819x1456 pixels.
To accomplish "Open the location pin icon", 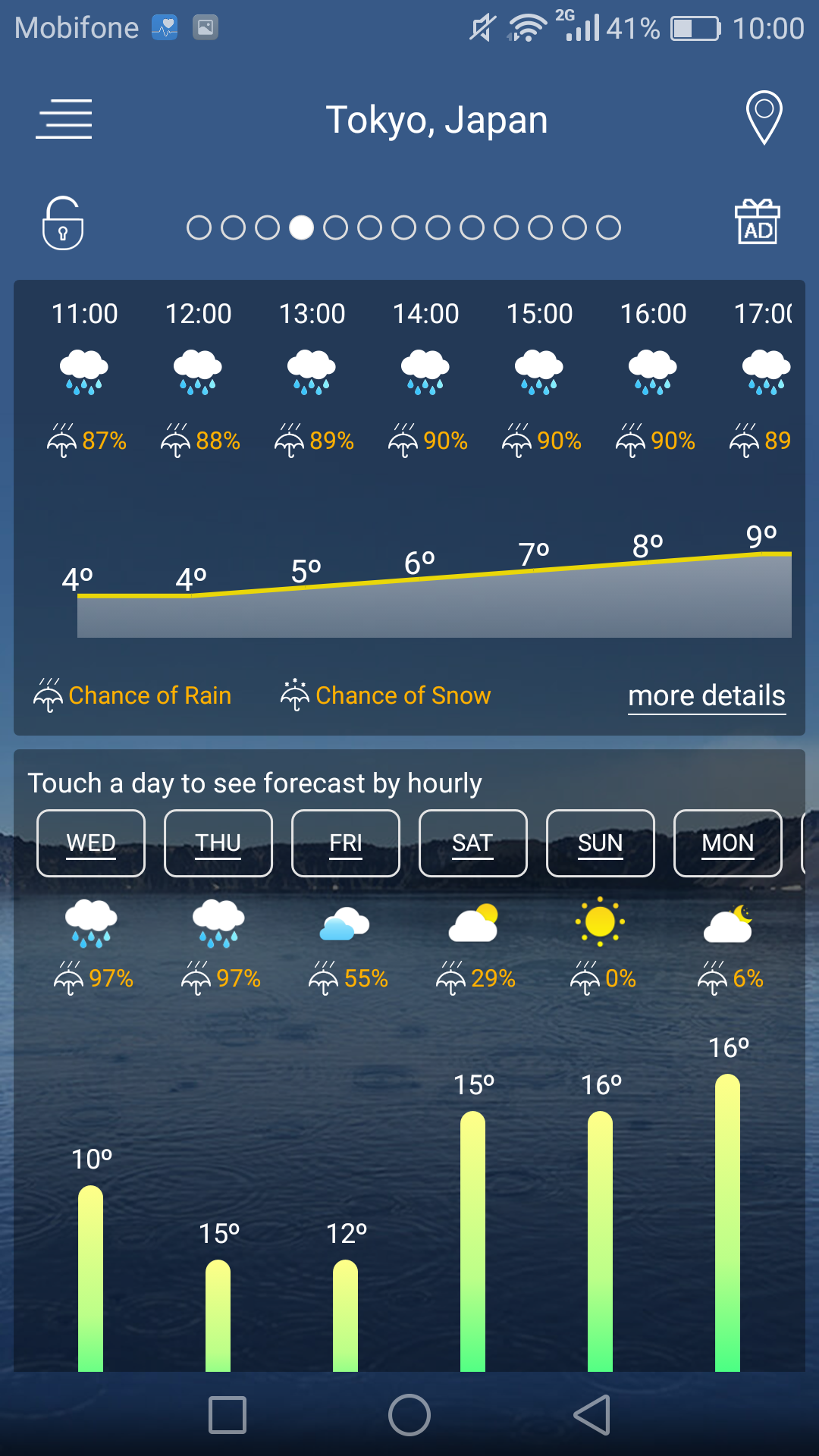I will [764, 118].
